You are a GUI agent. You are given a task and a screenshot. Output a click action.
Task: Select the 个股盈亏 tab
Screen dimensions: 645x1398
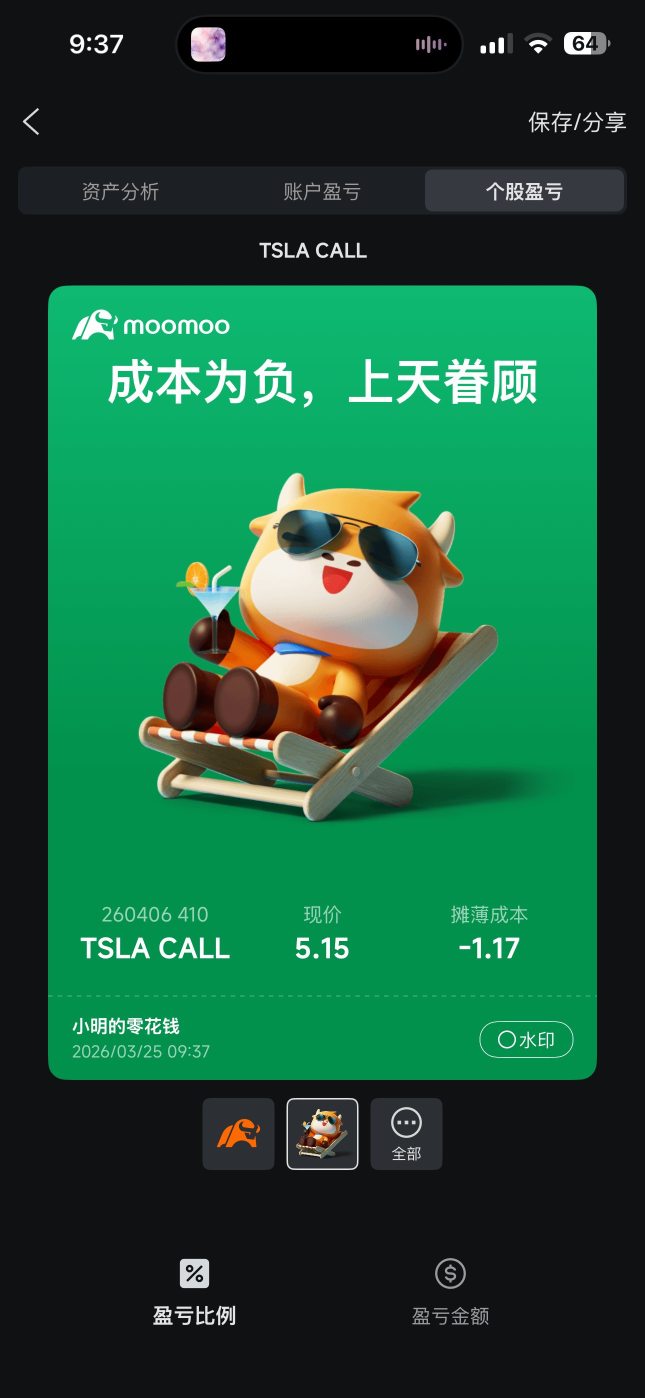[x=524, y=191]
